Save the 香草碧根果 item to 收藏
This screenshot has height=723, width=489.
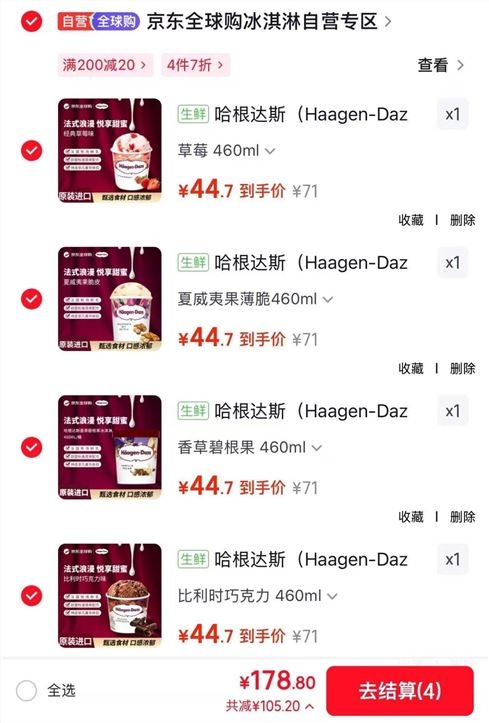pos(411,517)
